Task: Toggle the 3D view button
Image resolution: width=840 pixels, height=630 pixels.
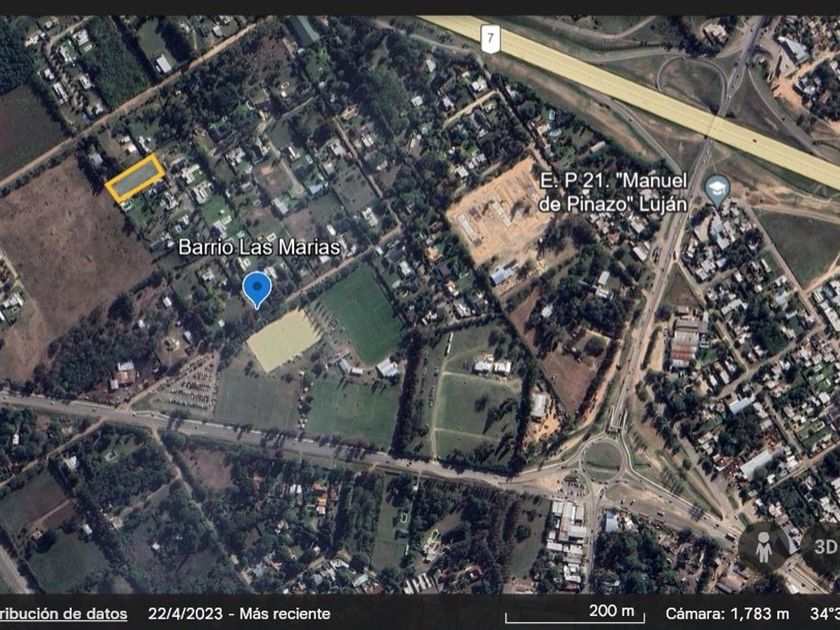Action: click(x=824, y=548)
